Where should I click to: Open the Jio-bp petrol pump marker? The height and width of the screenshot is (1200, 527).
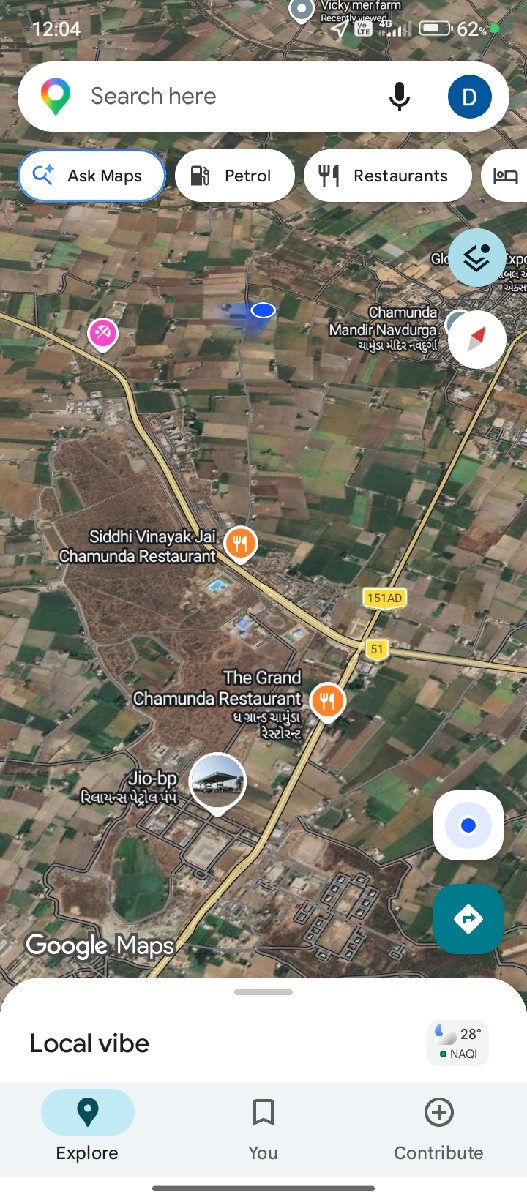(x=218, y=783)
